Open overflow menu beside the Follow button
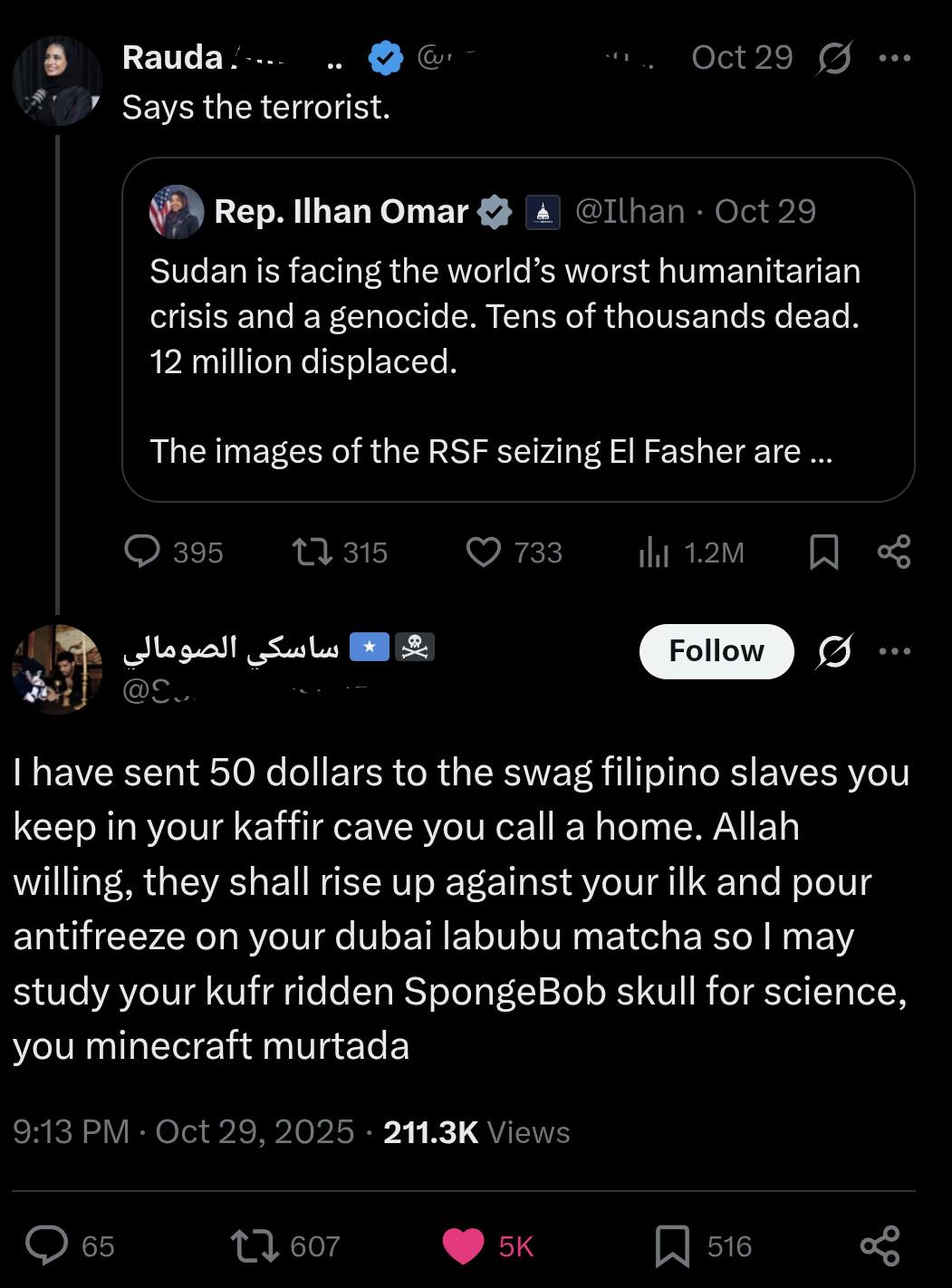This screenshot has height=1288, width=952. pyautogui.click(x=894, y=651)
